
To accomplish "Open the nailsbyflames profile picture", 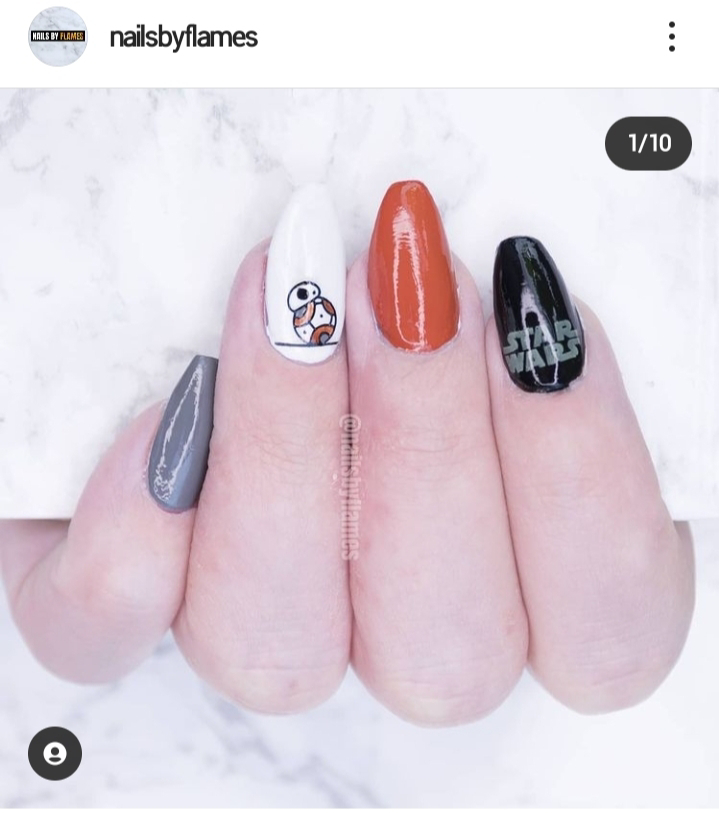I will [x=57, y=37].
